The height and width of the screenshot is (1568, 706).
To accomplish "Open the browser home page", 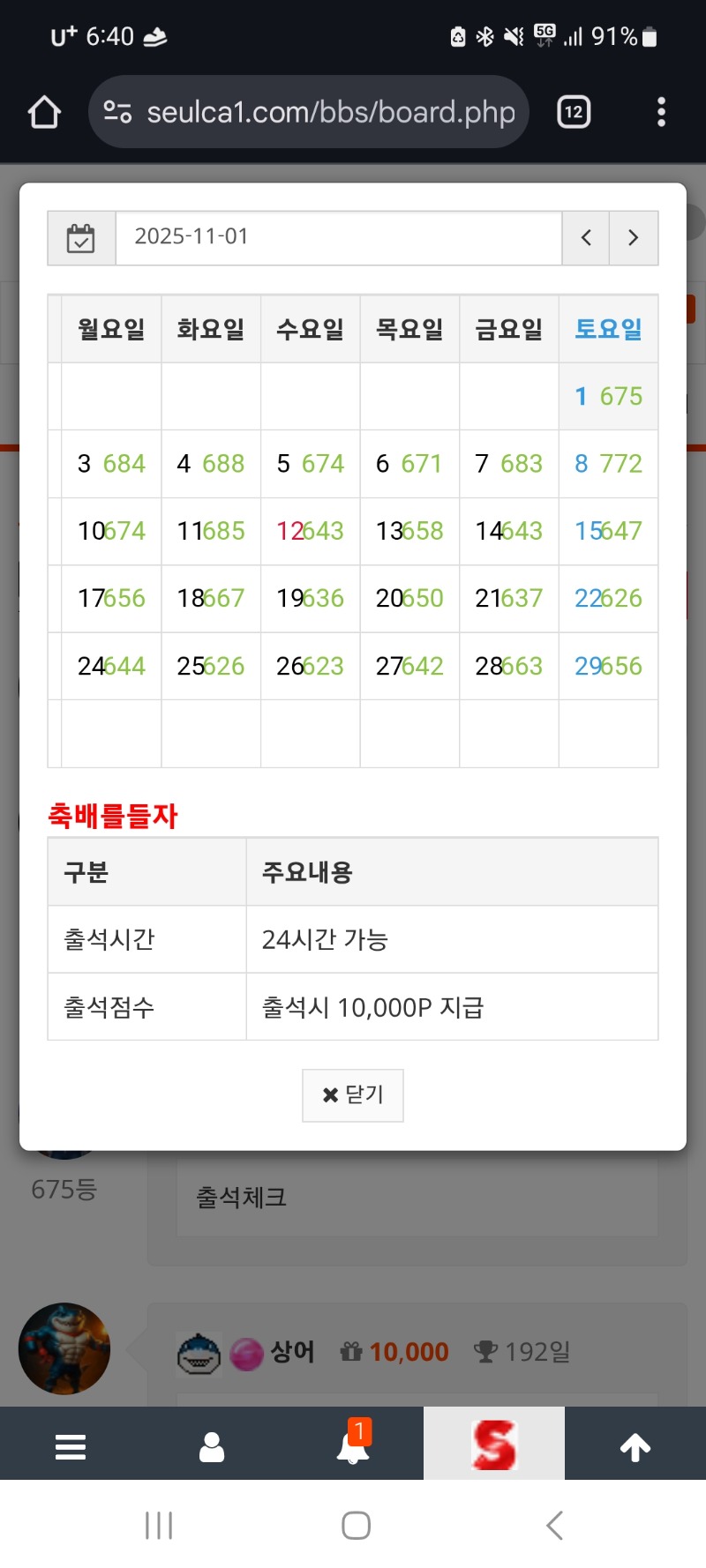I will [x=44, y=112].
